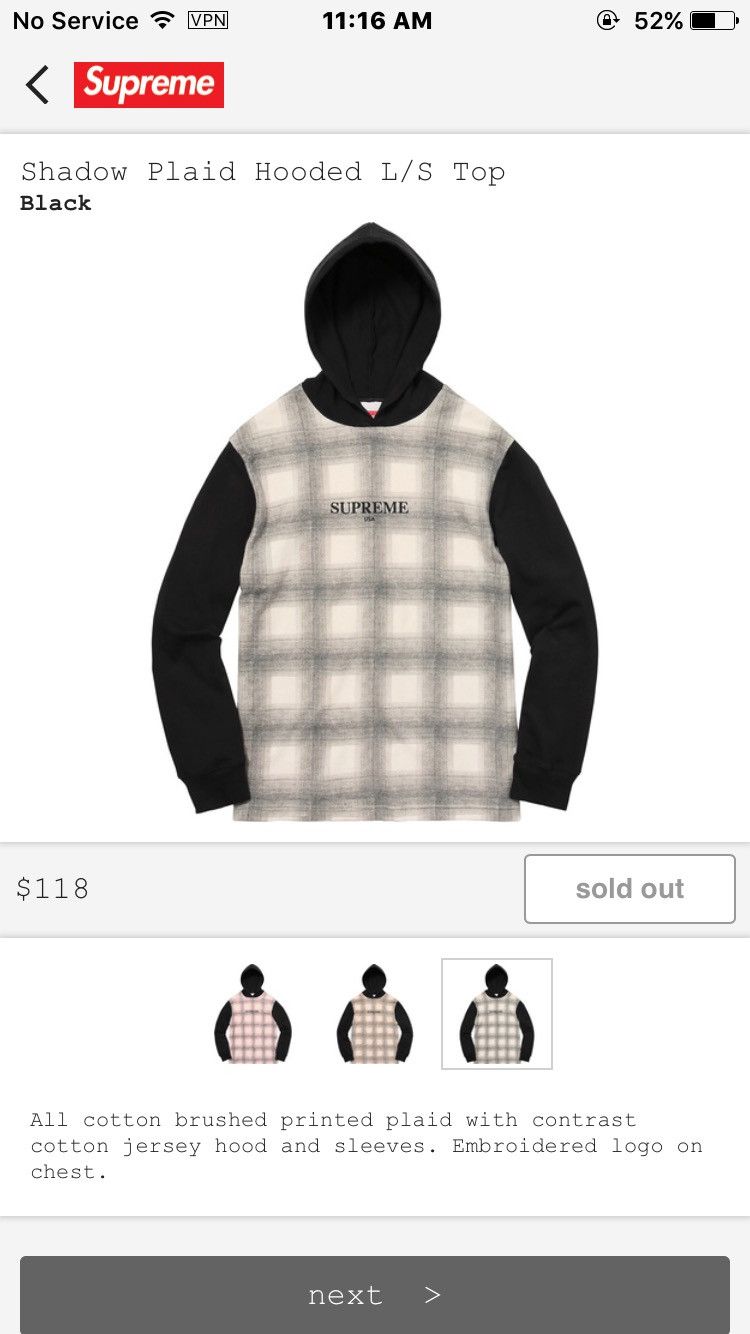Image resolution: width=750 pixels, height=1334 pixels.
Task: Select the selected grey plaid color thumbnail
Action: click(497, 1014)
